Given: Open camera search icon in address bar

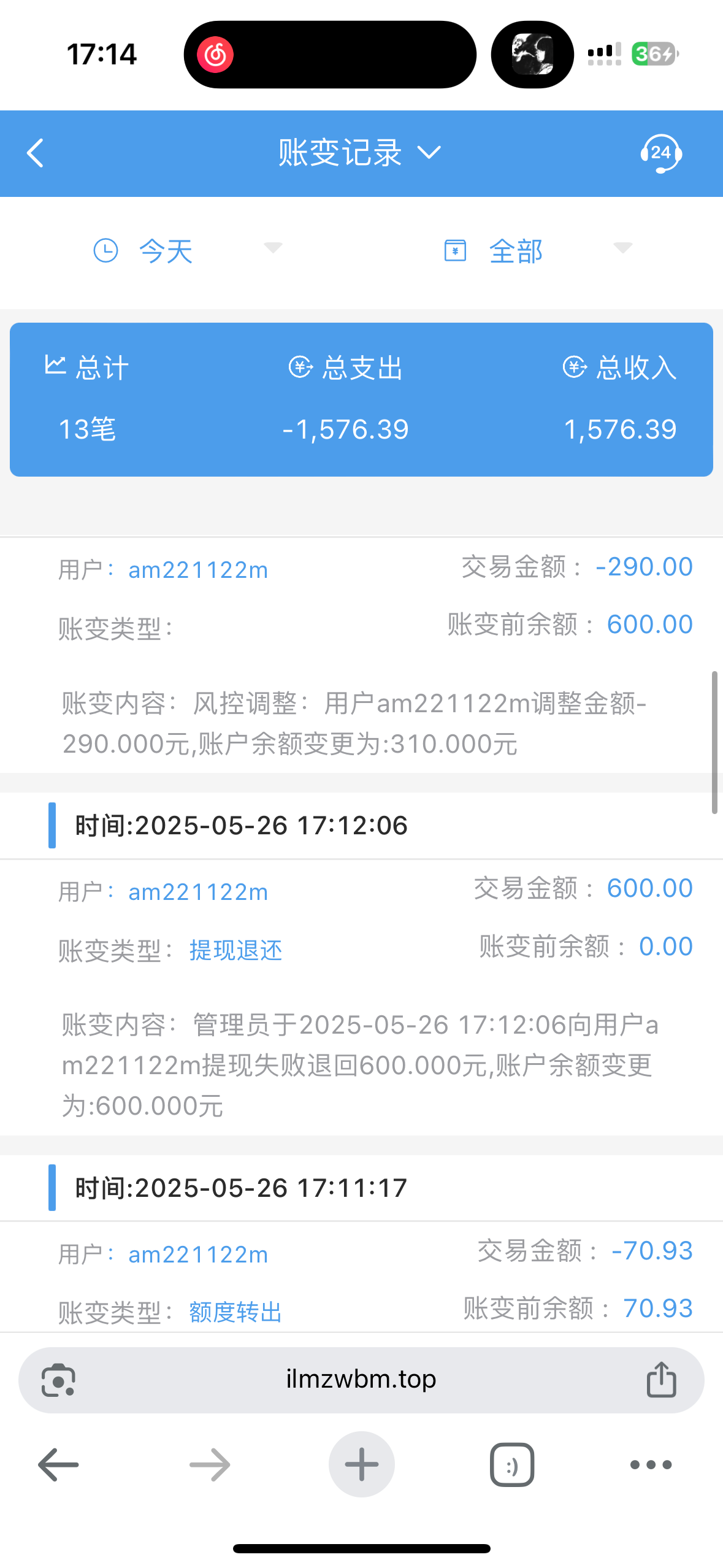Looking at the screenshot, I should click(58, 1380).
